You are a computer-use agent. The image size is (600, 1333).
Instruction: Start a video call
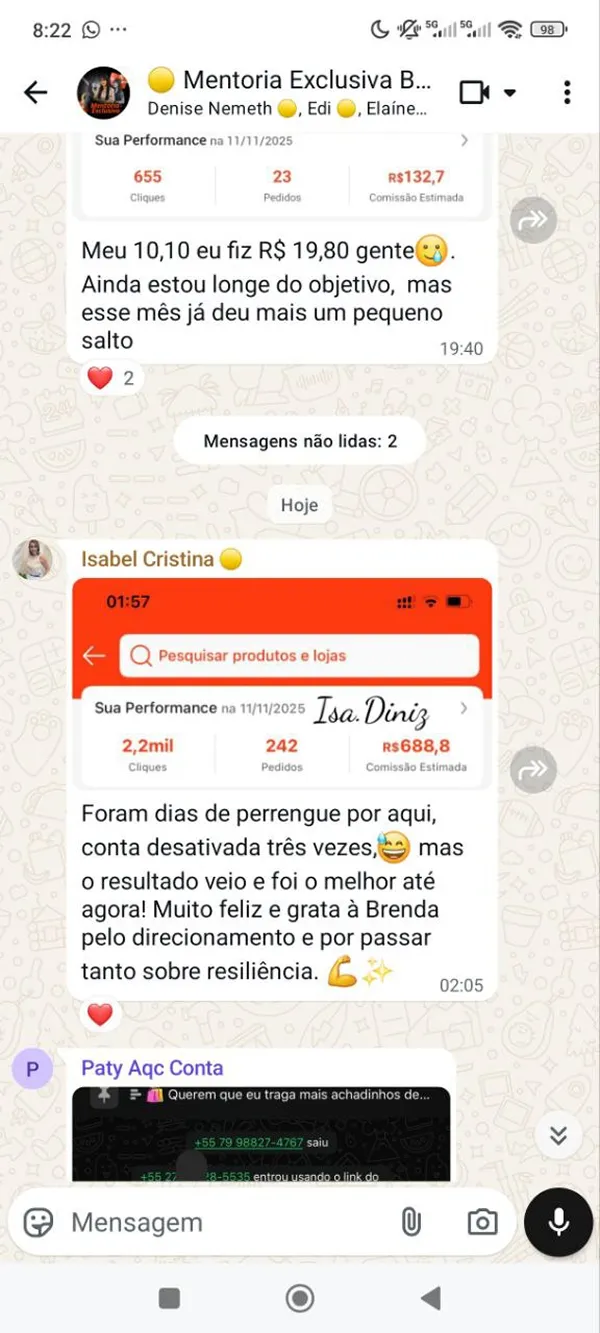click(x=476, y=93)
